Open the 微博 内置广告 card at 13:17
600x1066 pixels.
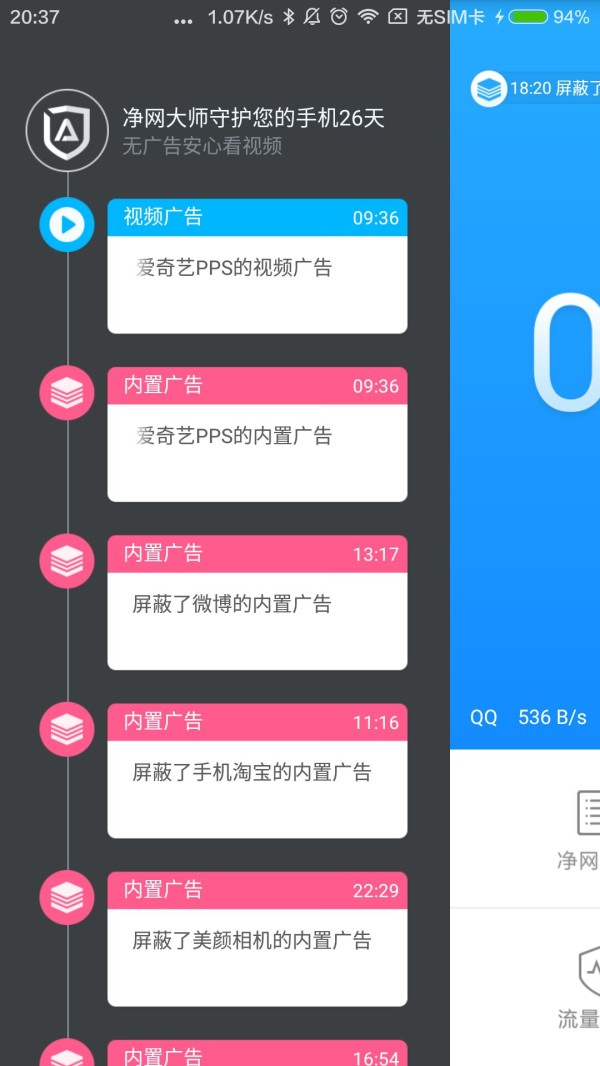[257, 603]
